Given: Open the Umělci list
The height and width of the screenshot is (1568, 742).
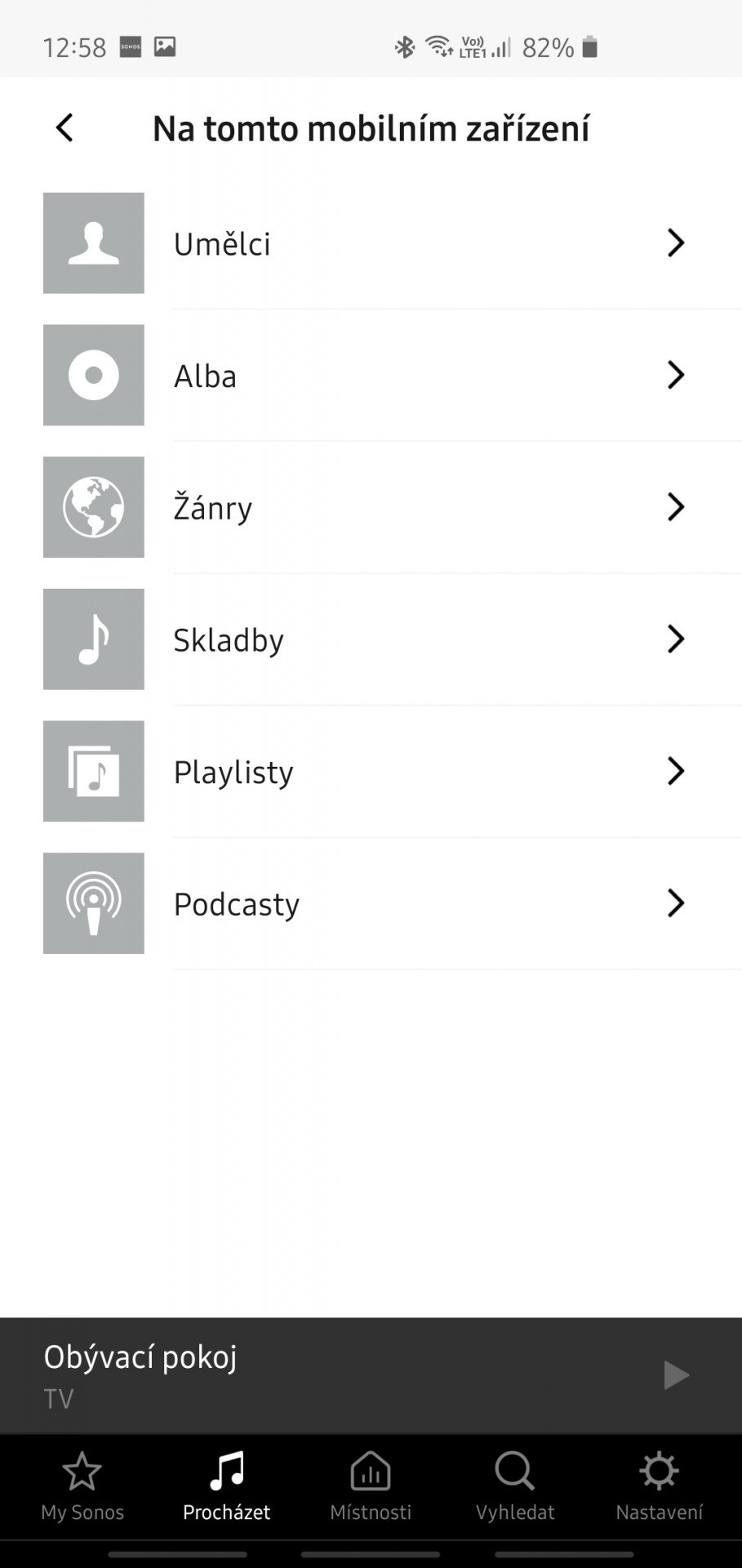Looking at the screenshot, I should (x=371, y=243).
